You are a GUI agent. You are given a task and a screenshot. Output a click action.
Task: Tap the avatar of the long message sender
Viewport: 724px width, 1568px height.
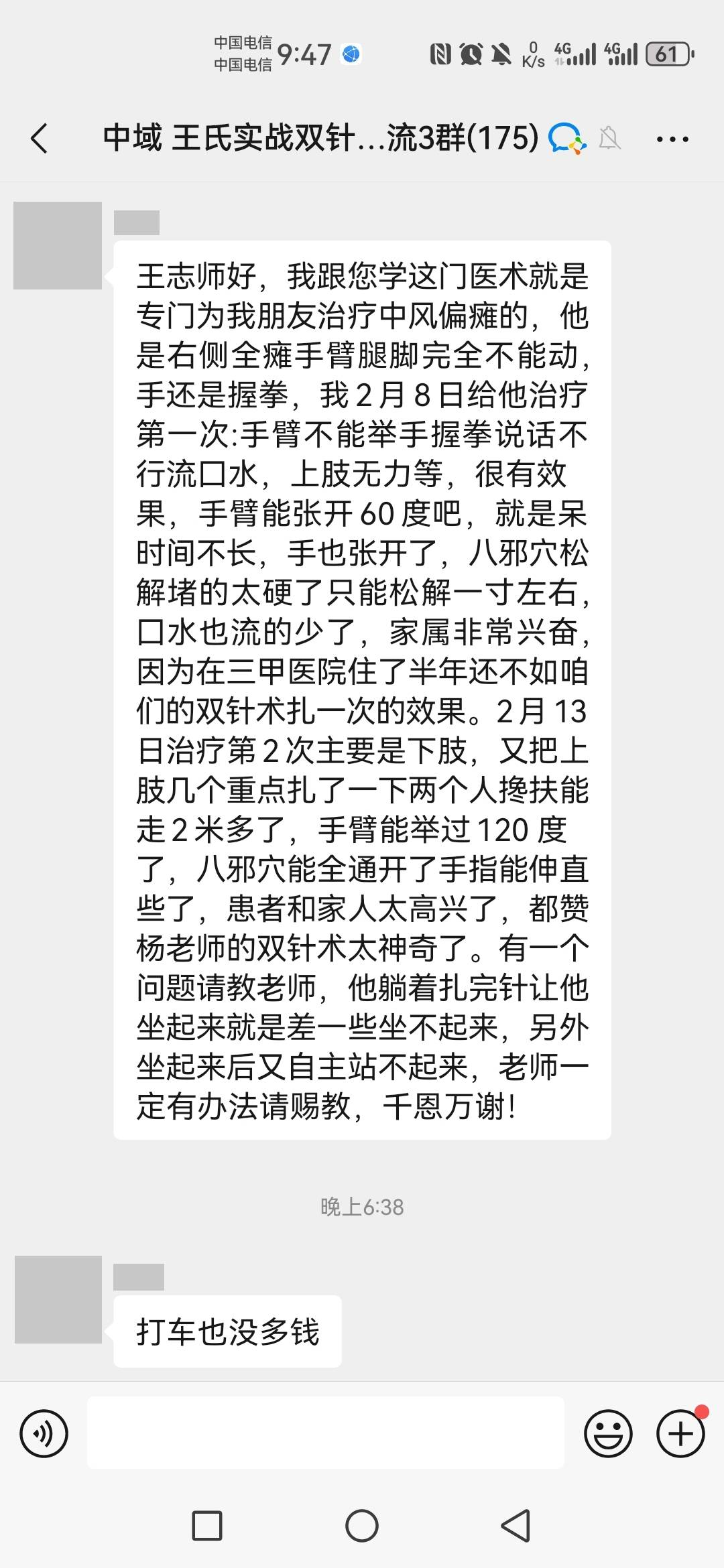(x=58, y=245)
